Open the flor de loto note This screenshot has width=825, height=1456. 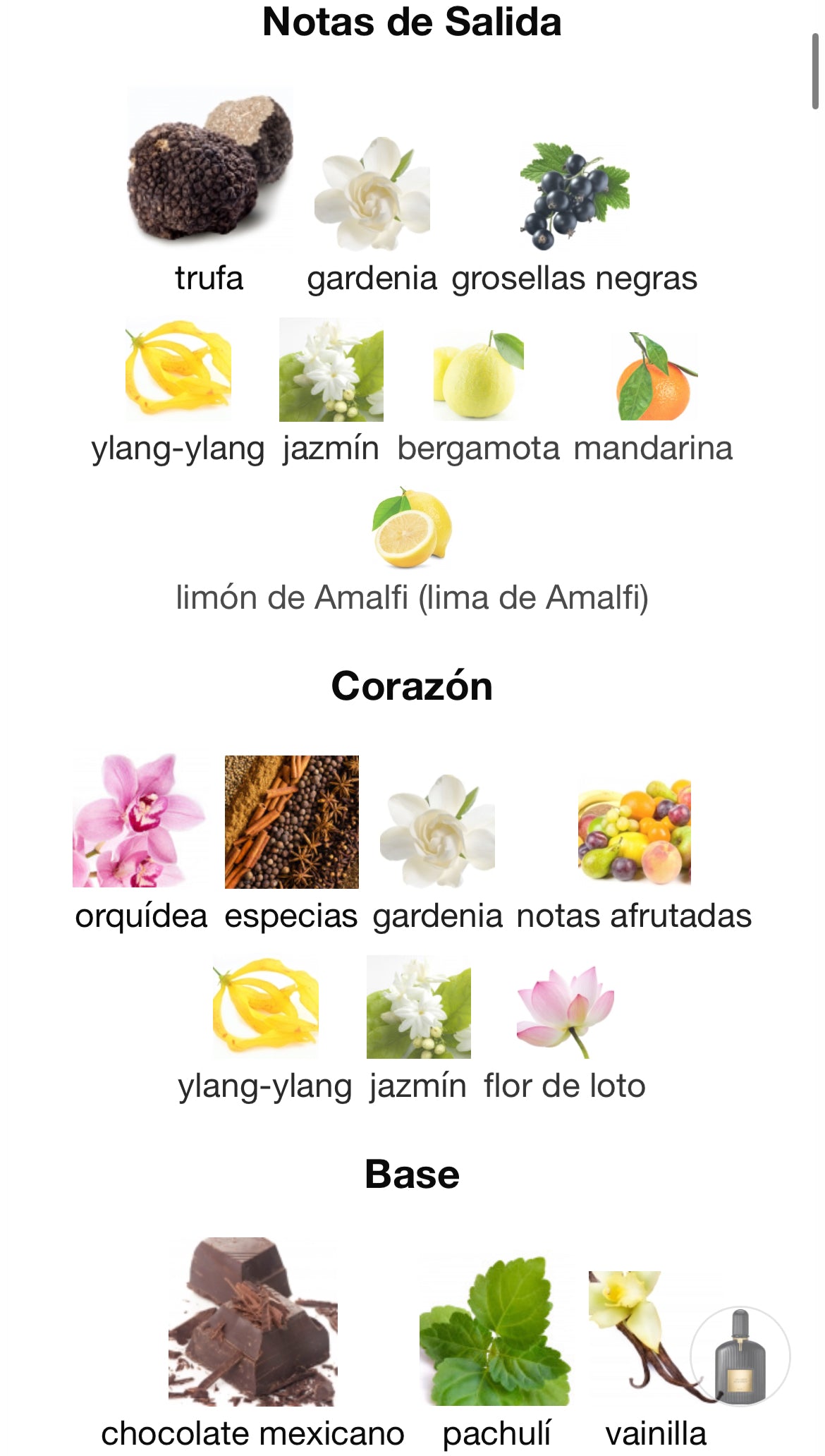coord(565,1010)
